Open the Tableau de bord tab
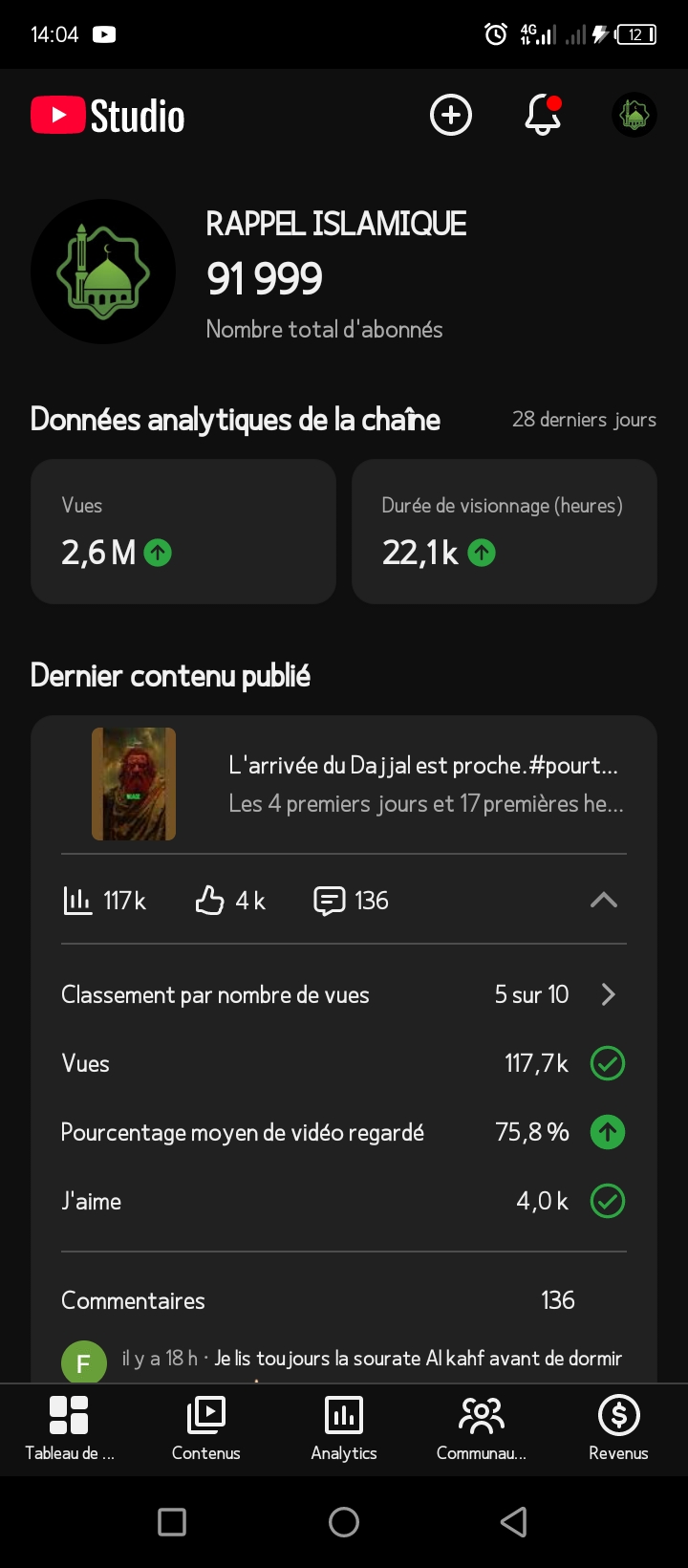 (70, 1429)
